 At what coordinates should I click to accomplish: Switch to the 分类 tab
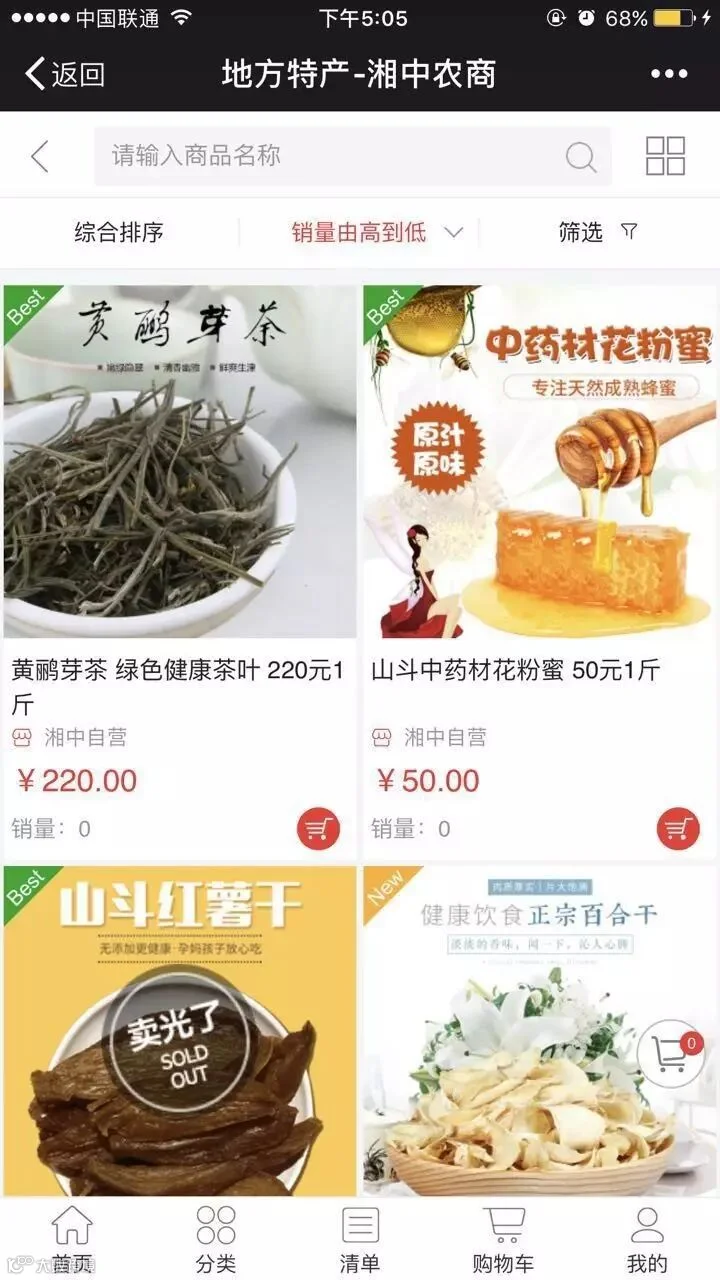[216, 1238]
